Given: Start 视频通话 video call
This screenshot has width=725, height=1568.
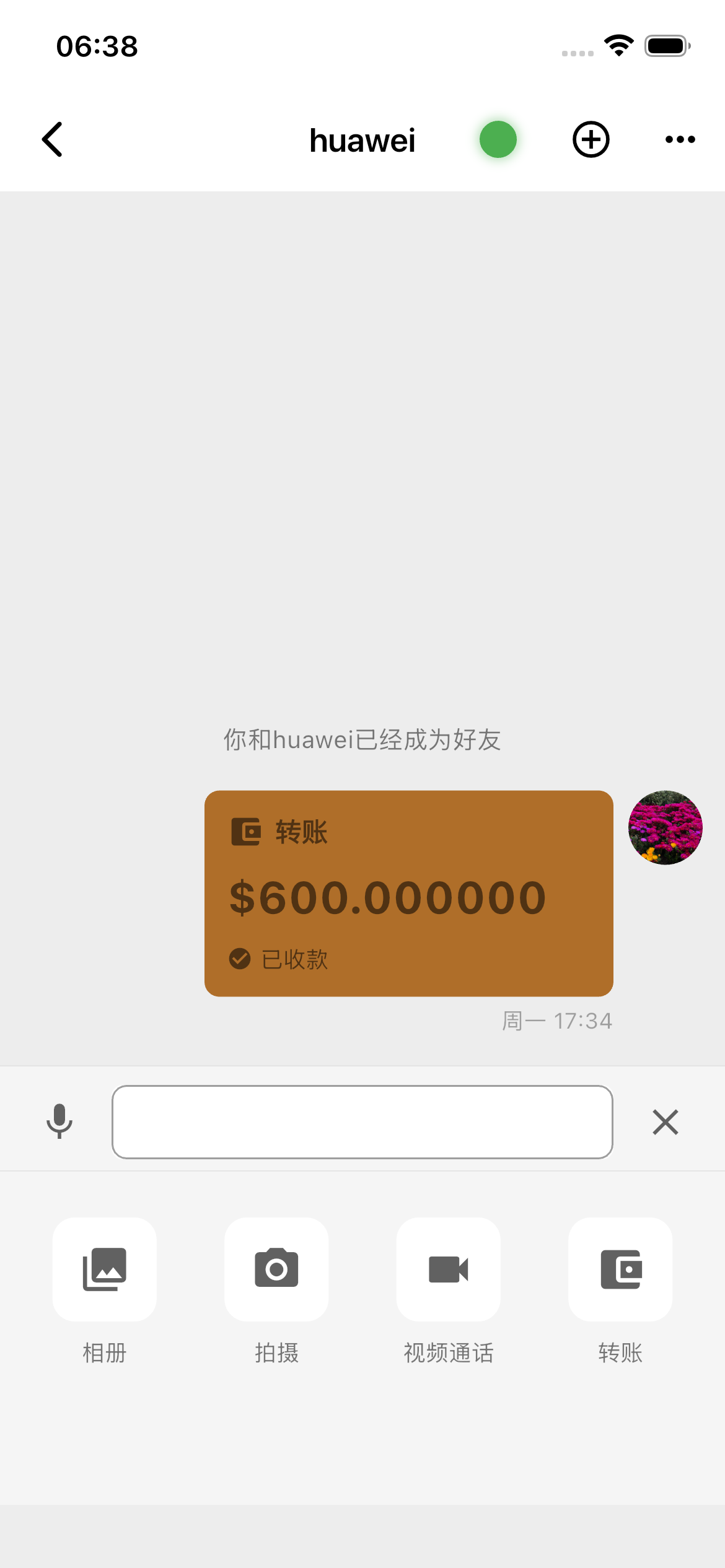Looking at the screenshot, I should point(449,1270).
